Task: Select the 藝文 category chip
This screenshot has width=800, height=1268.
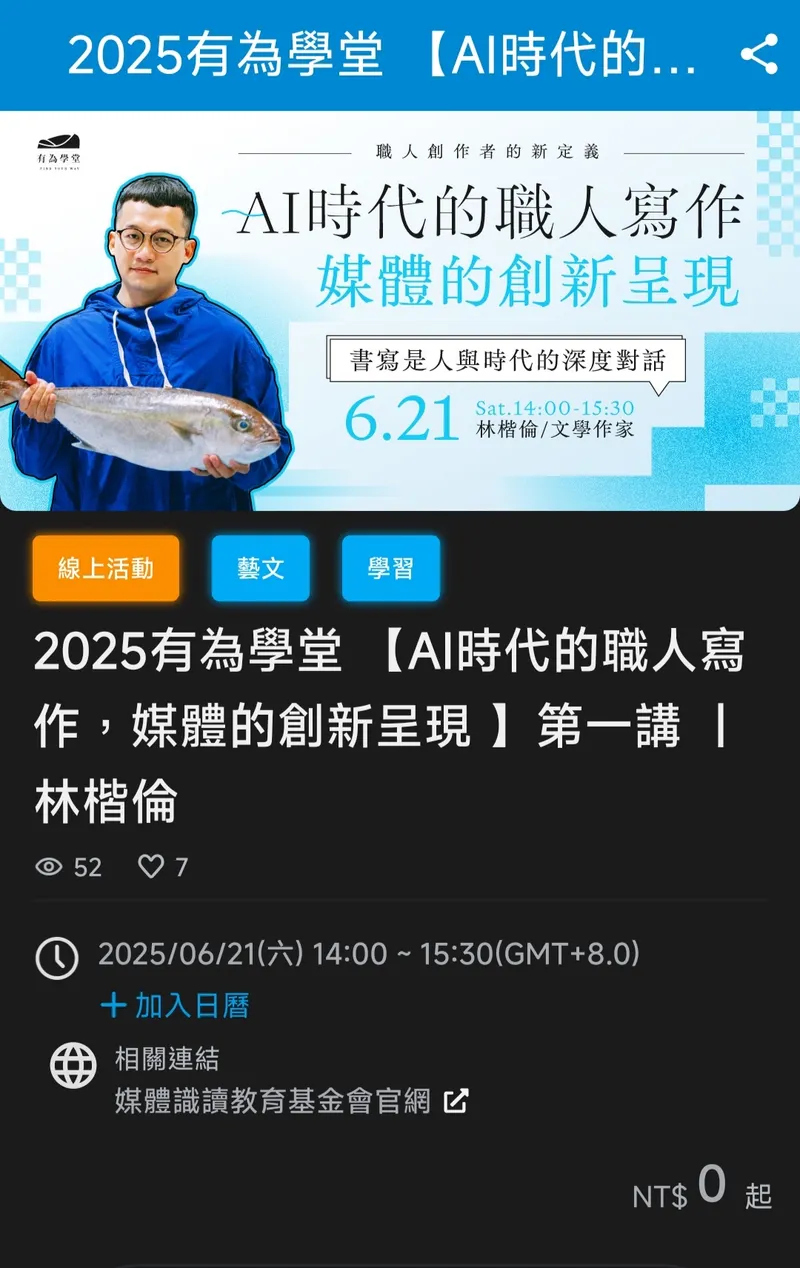Action: point(261,569)
